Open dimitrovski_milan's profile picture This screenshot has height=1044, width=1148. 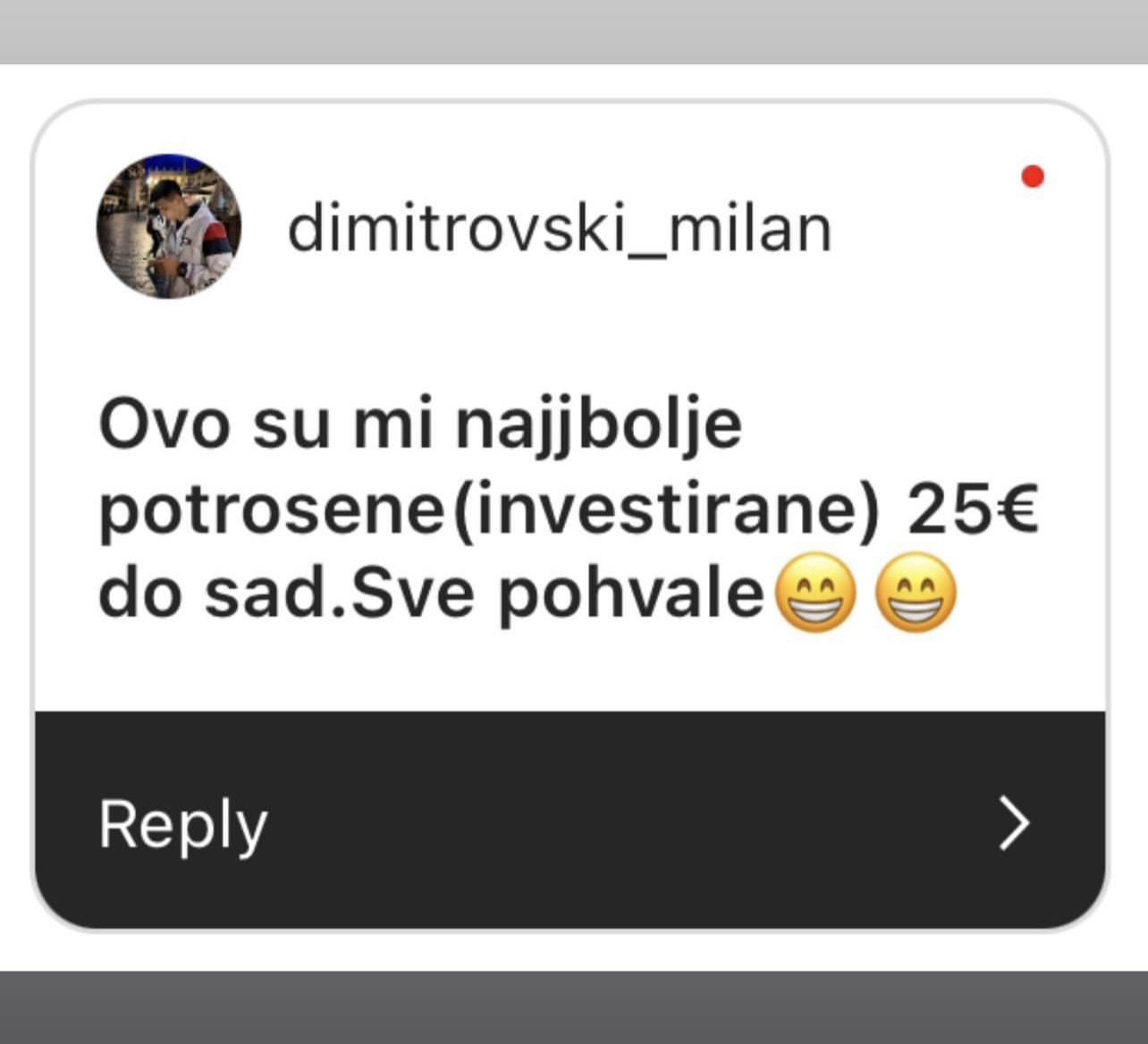click(x=169, y=227)
